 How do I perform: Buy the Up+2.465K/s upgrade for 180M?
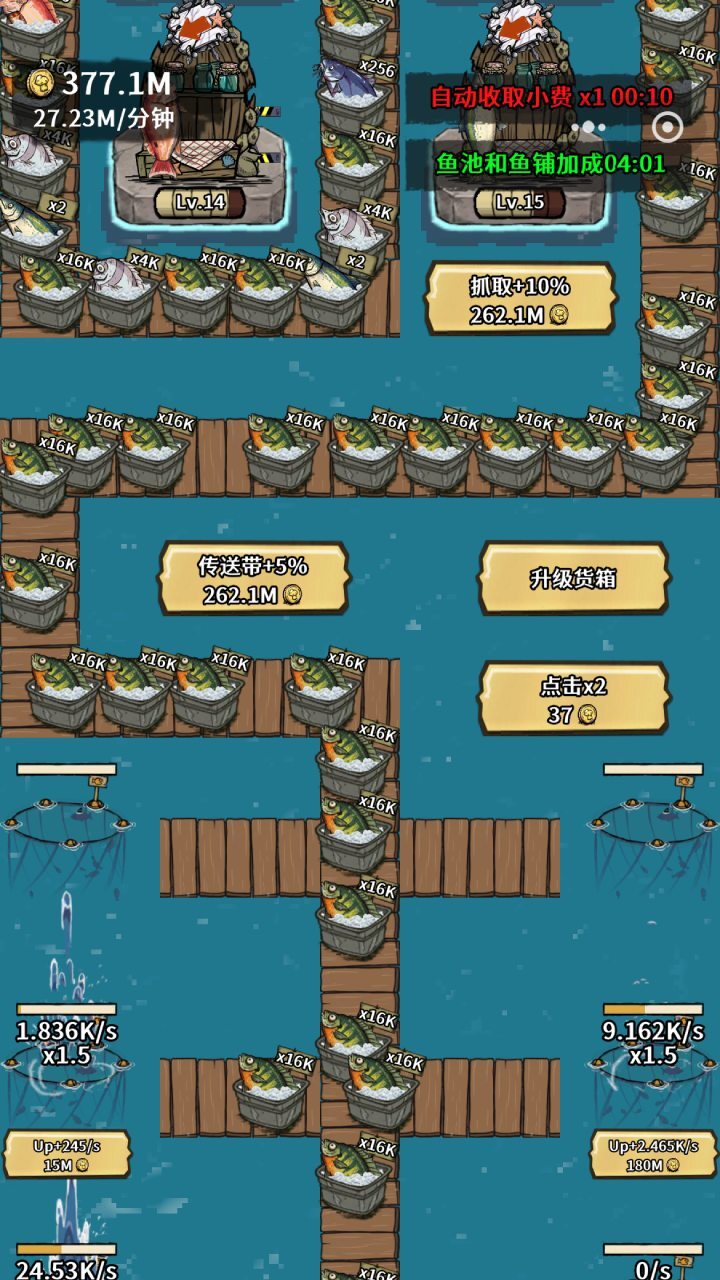(654, 1154)
